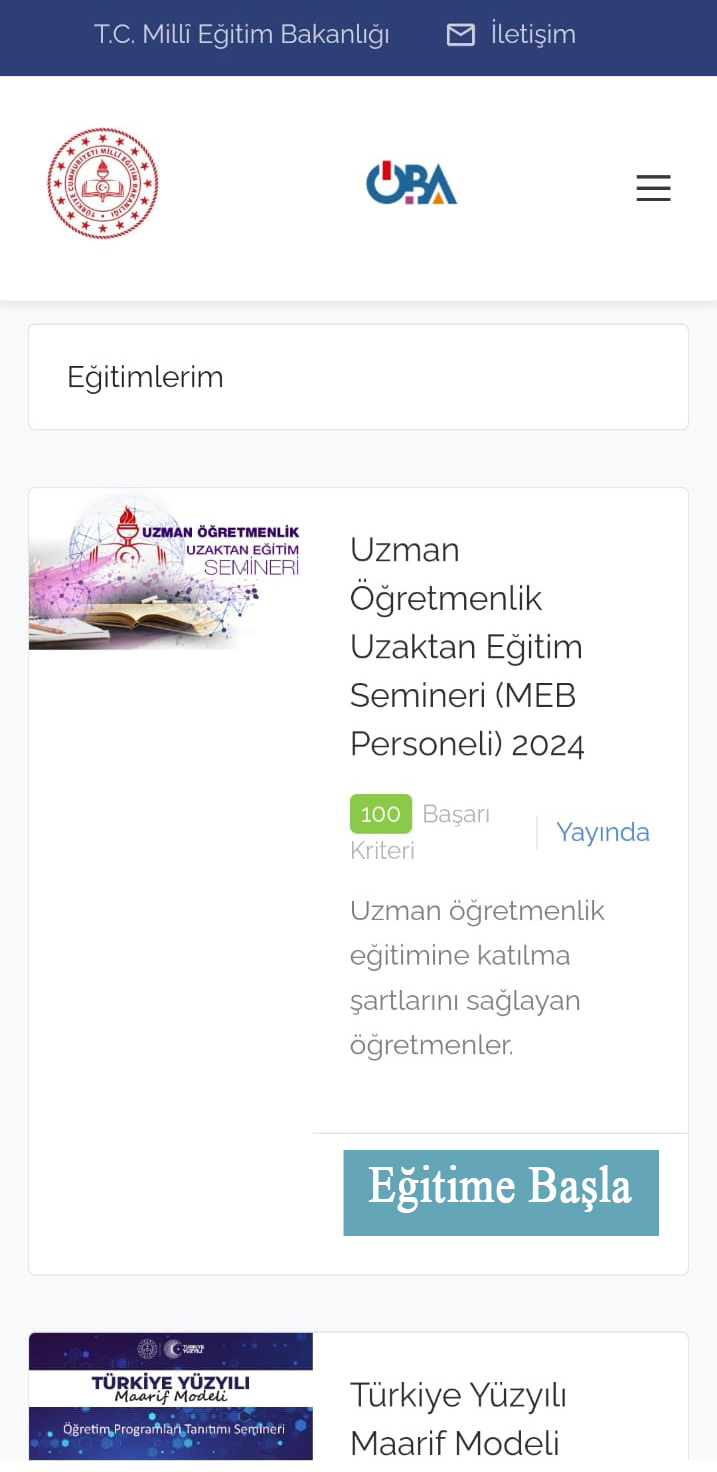
Task: Start training with Eğitime Başla button
Action: click(x=501, y=1192)
